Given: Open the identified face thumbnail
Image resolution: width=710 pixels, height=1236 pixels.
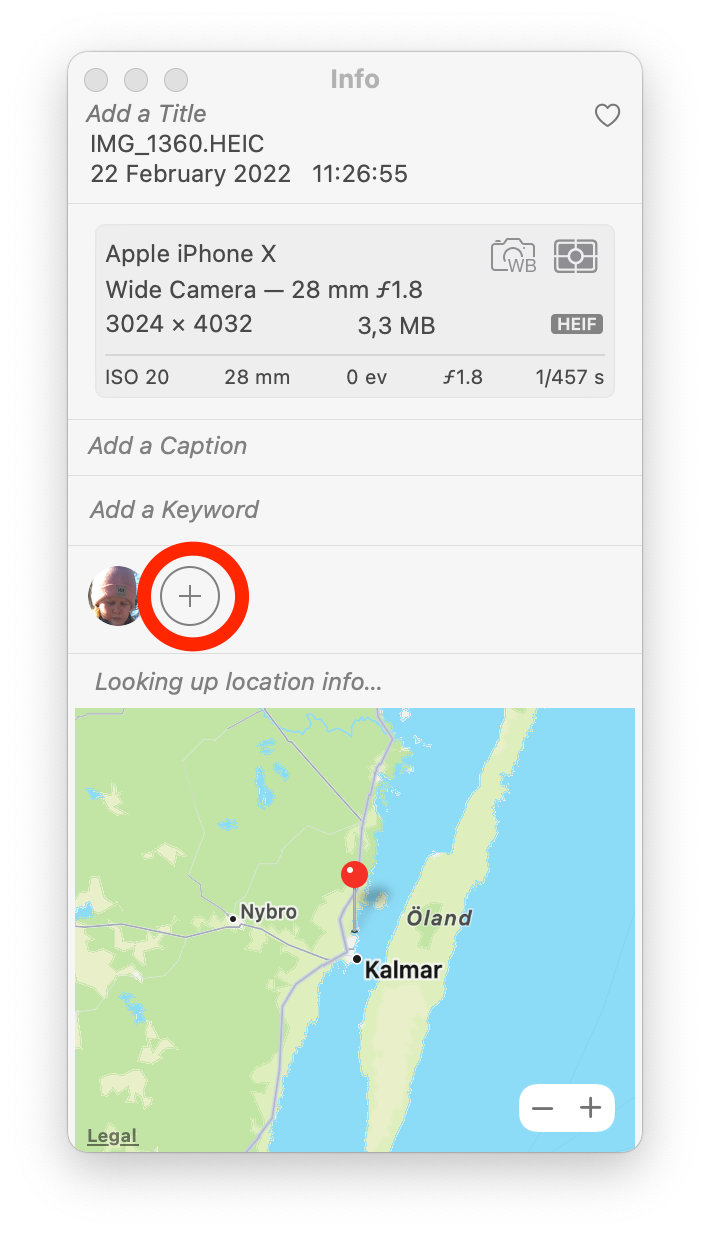Looking at the screenshot, I should [x=115, y=596].
